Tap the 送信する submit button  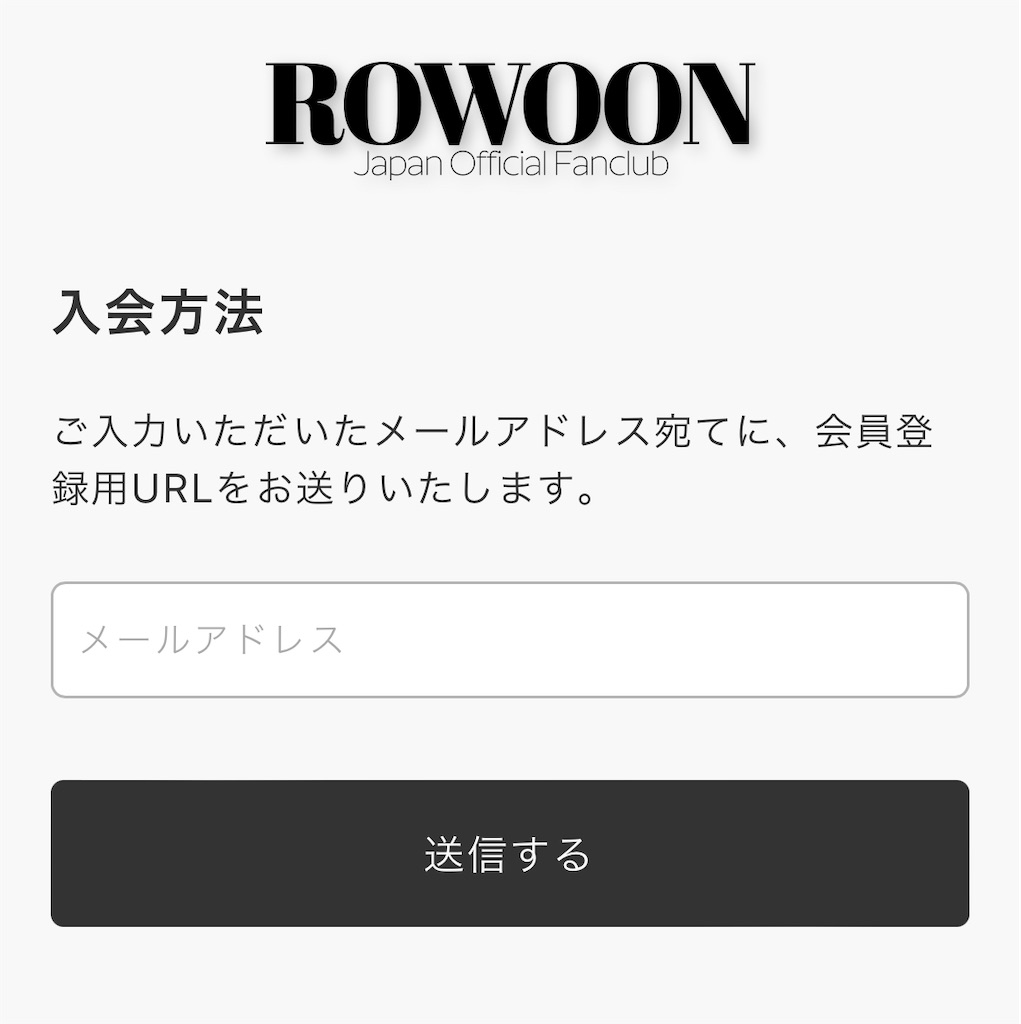coord(509,853)
